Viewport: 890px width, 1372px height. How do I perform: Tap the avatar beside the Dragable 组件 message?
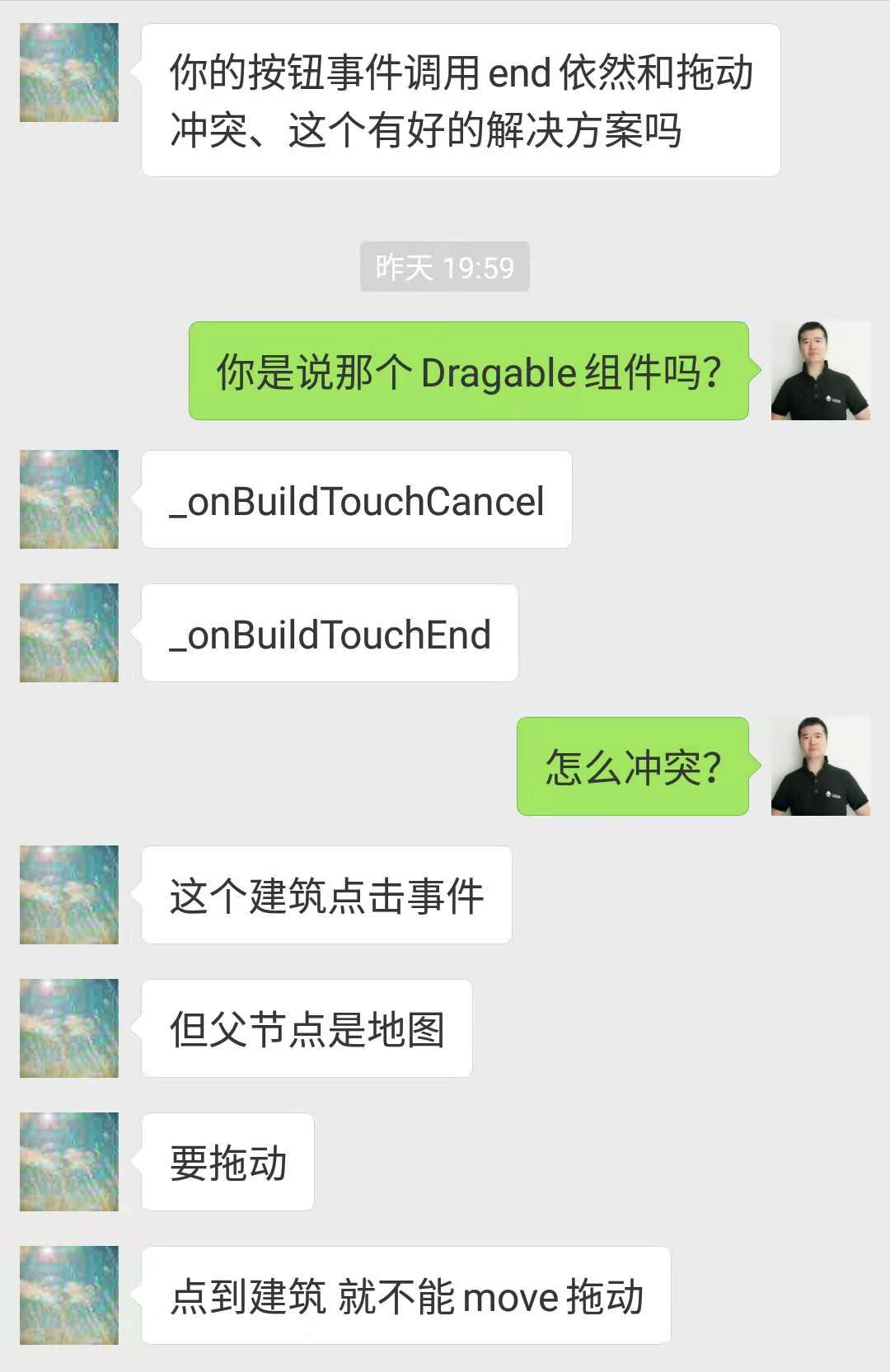point(820,371)
